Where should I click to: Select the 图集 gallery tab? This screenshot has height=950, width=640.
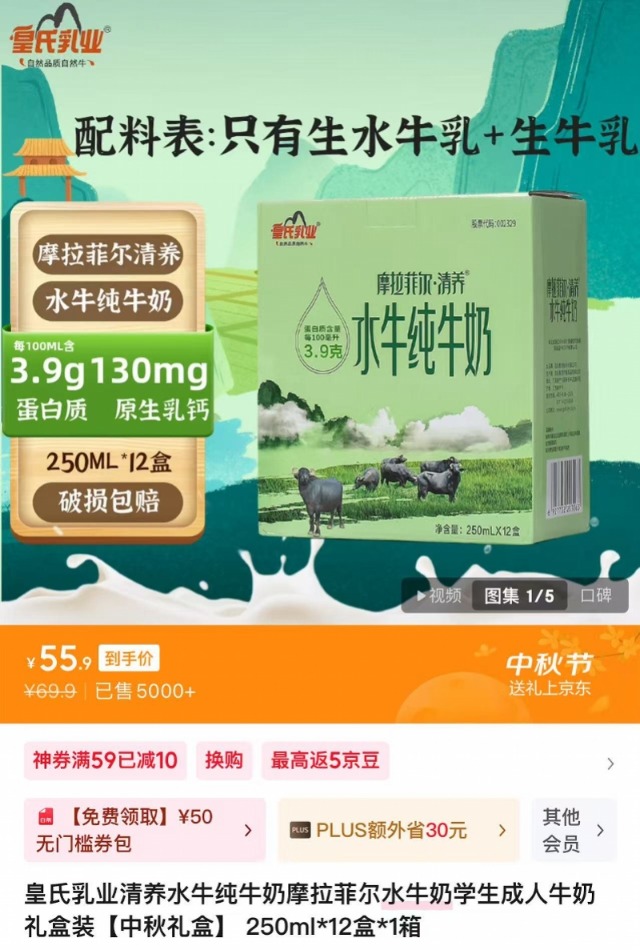pos(518,596)
